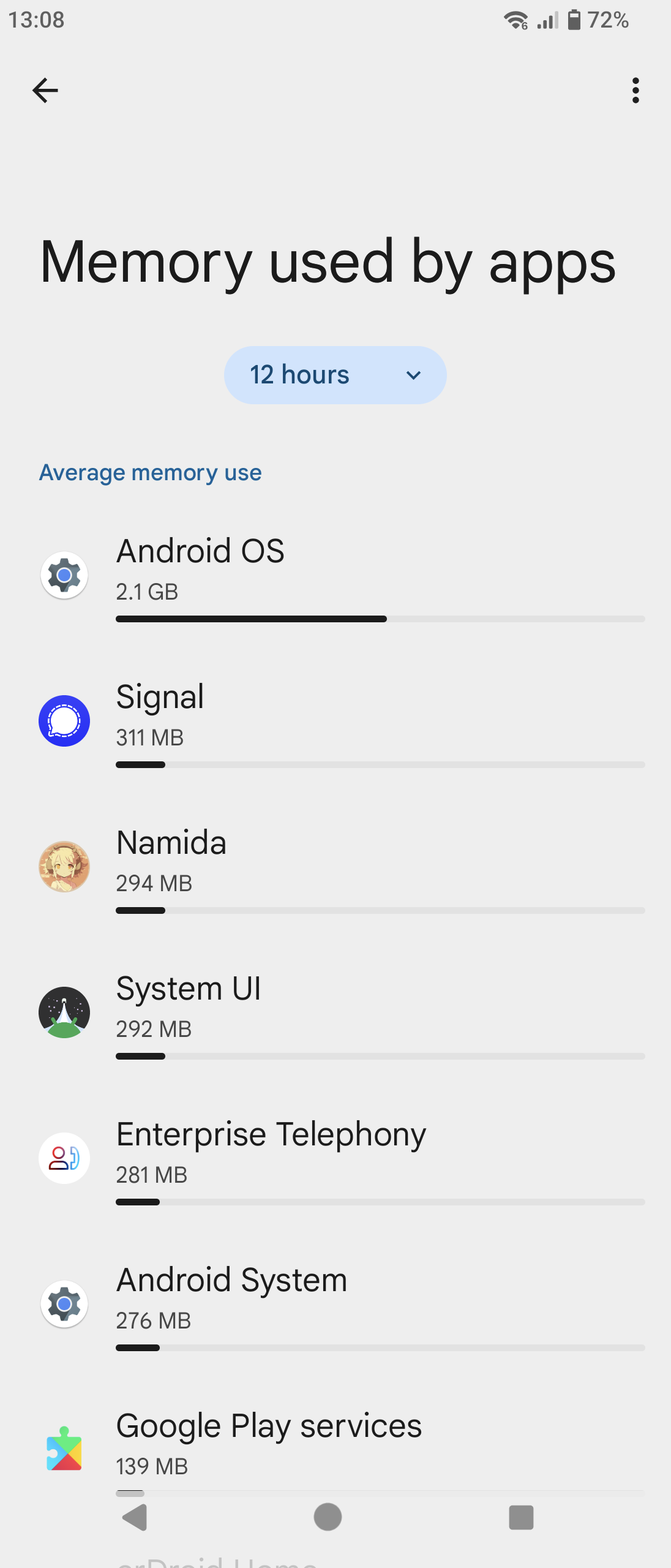Select the System UI row
Viewport: 671px width, 1568px height.
click(335, 1013)
